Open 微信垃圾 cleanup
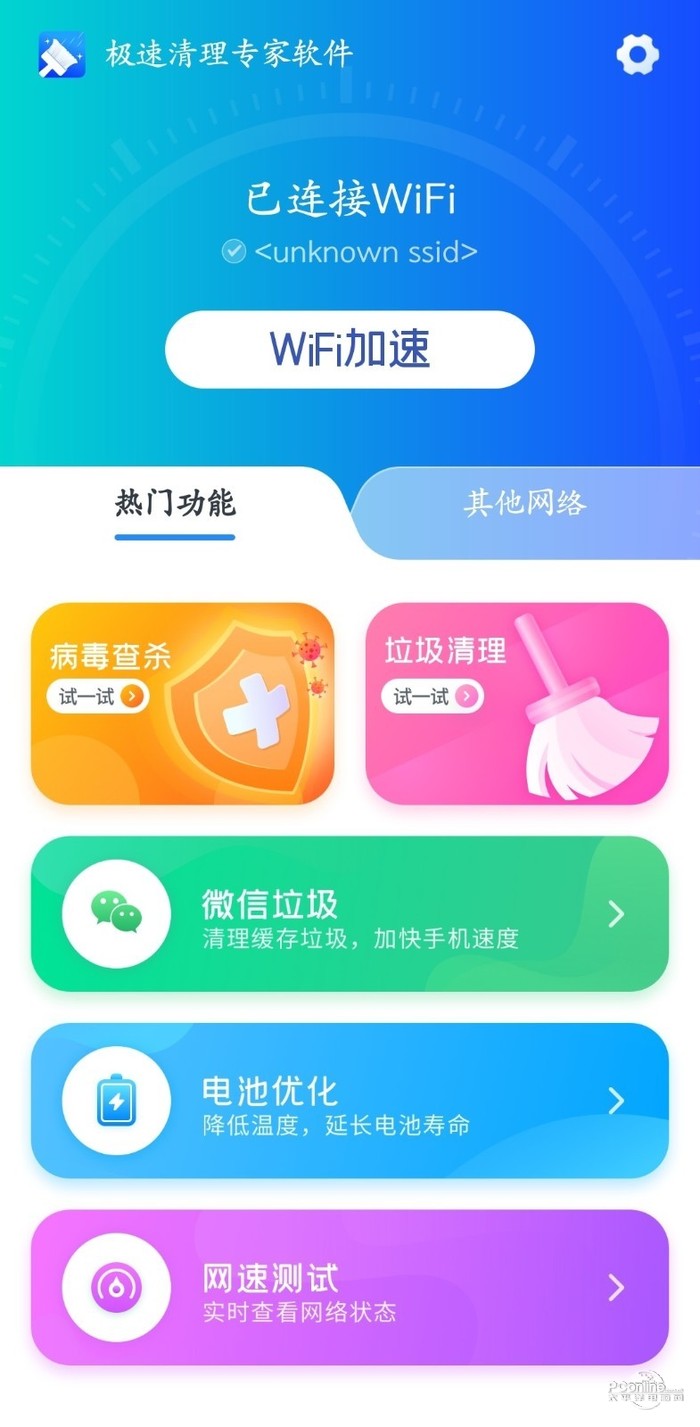The width and height of the screenshot is (700, 1427). pos(350,914)
